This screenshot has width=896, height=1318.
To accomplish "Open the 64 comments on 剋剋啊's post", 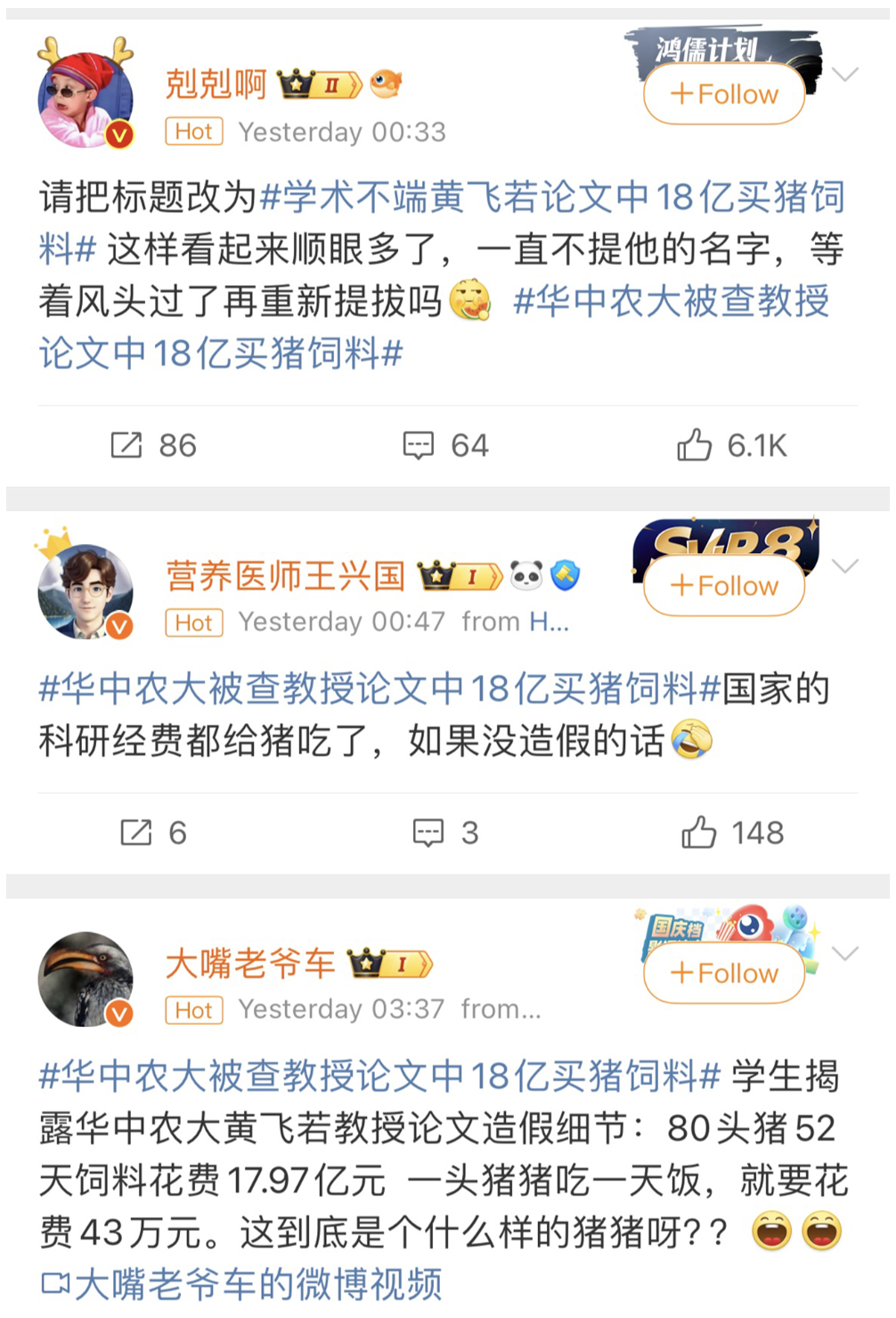I will pos(445,445).
